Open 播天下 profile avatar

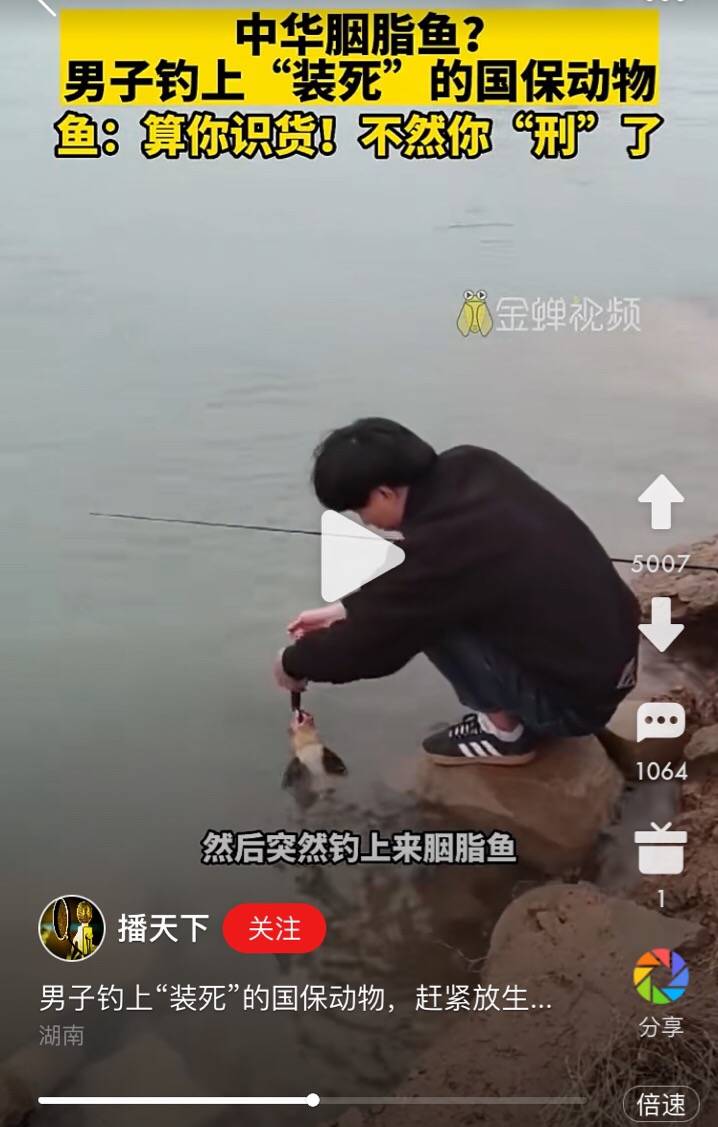tap(72, 928)
